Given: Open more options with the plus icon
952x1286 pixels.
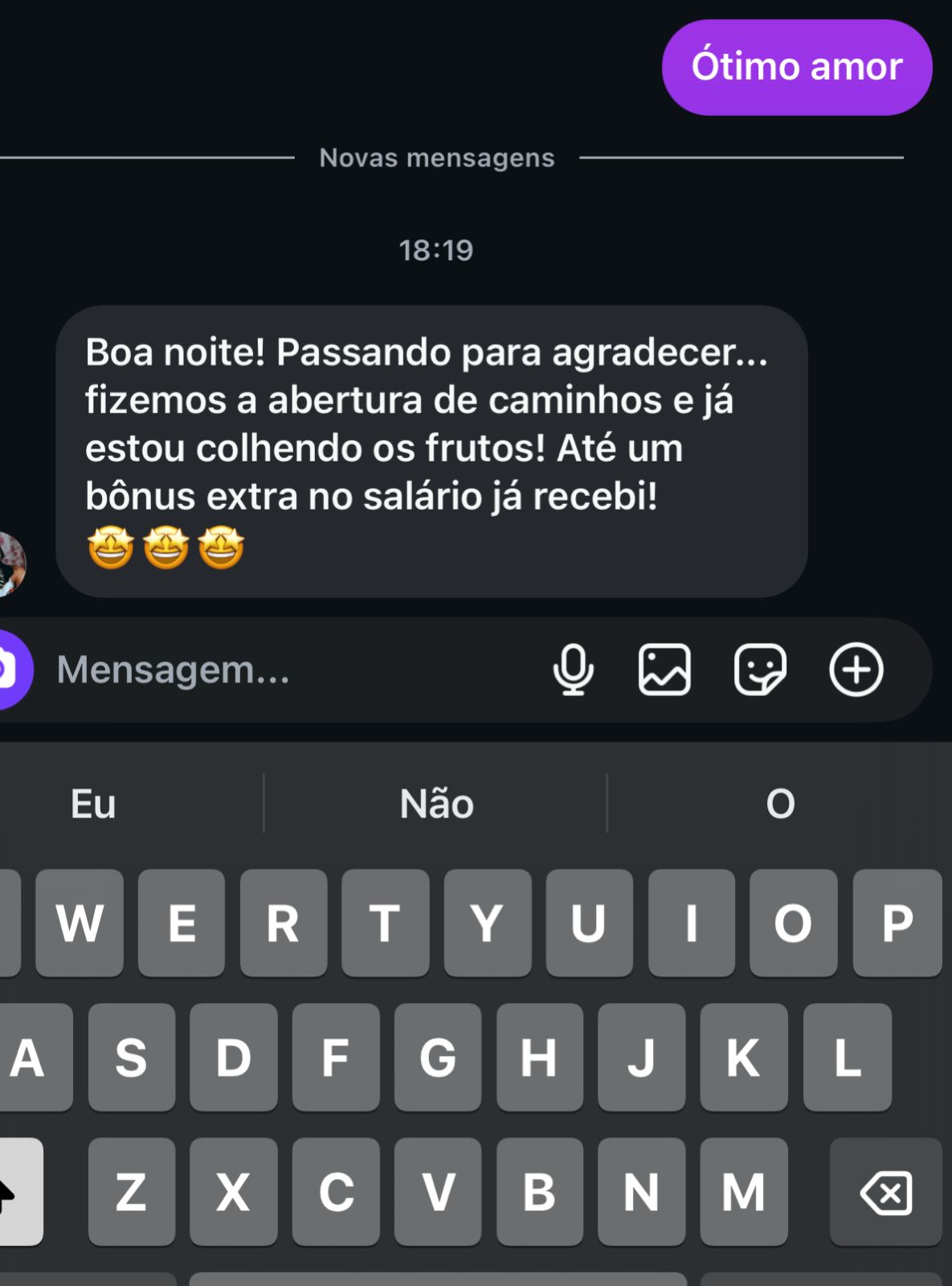Looking at the screenshot, I should pyautogui.click(x=856, y=670).
